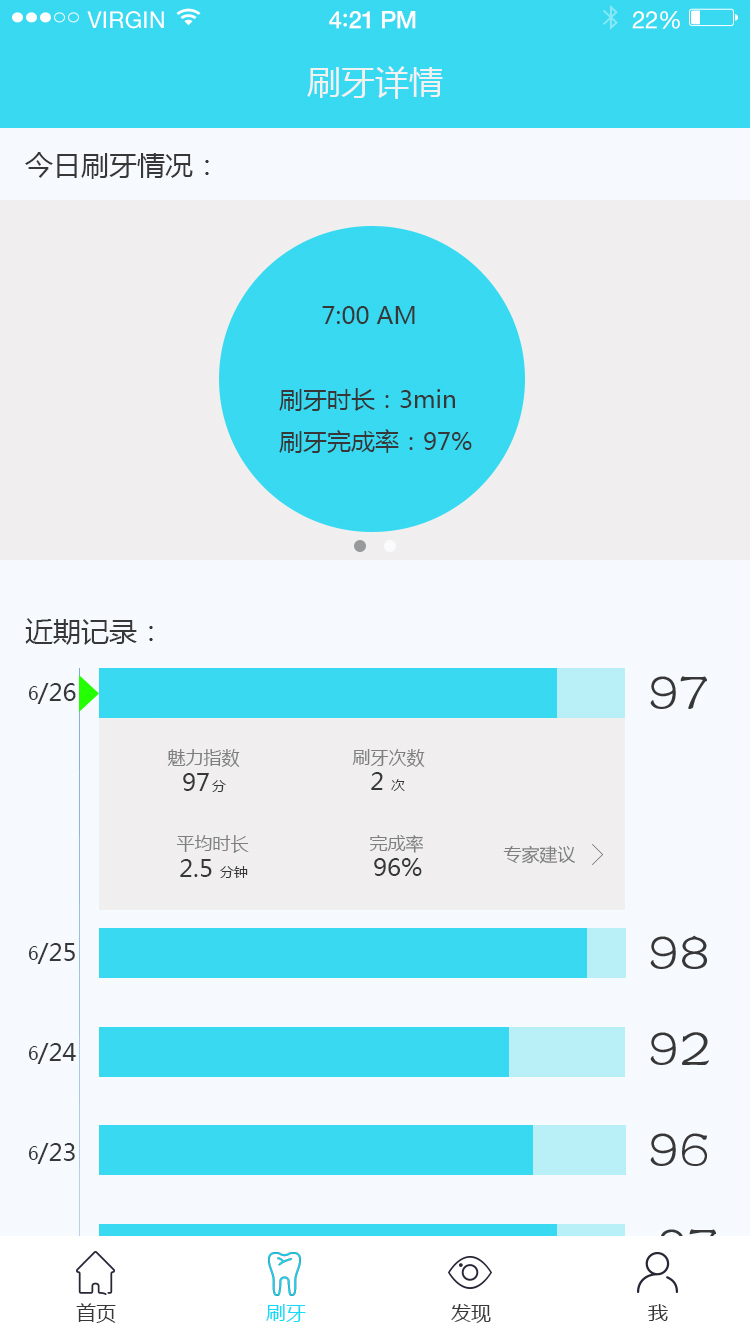The image size is (750, 1334).
Task: Select the second page indicator dot
Action: click(390, 546)
